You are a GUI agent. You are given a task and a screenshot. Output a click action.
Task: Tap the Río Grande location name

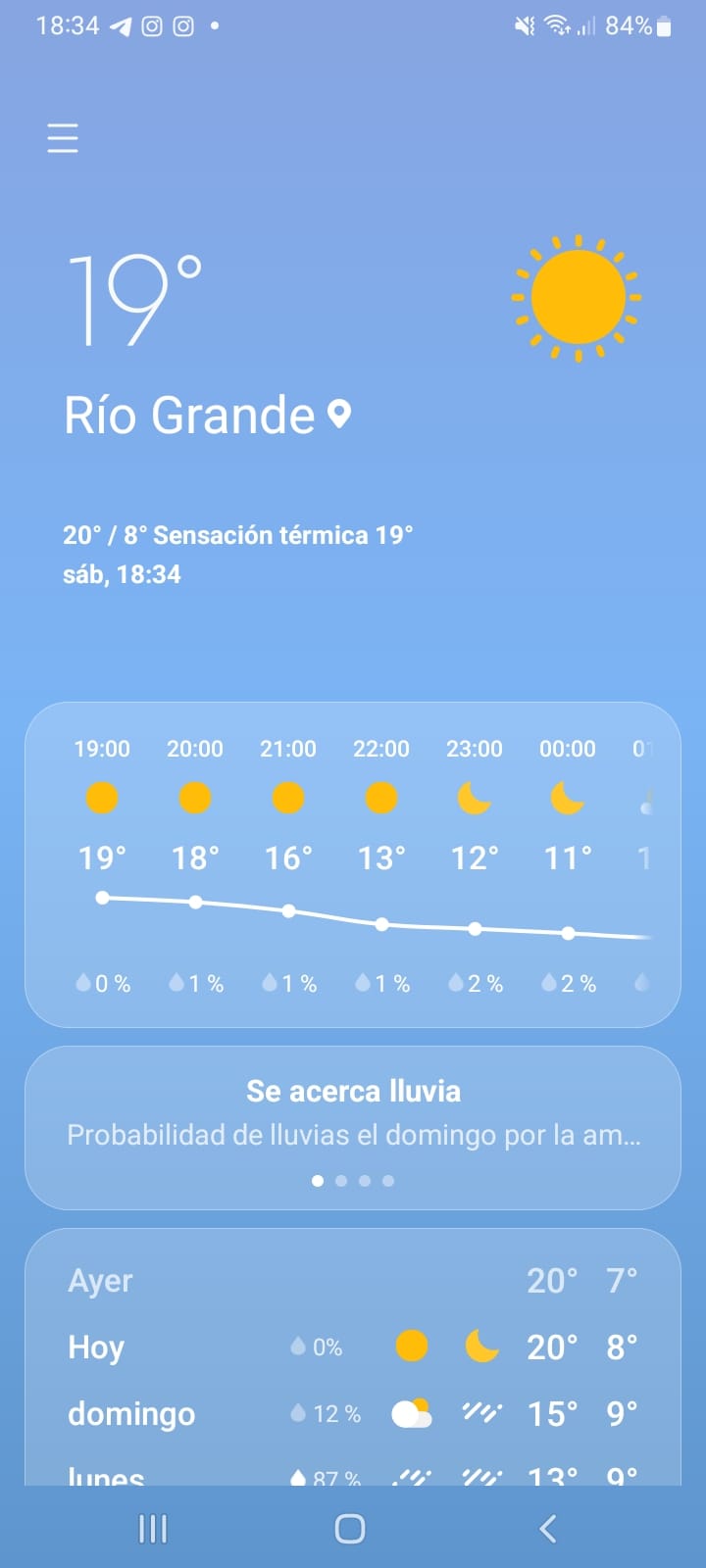(189, 415)
